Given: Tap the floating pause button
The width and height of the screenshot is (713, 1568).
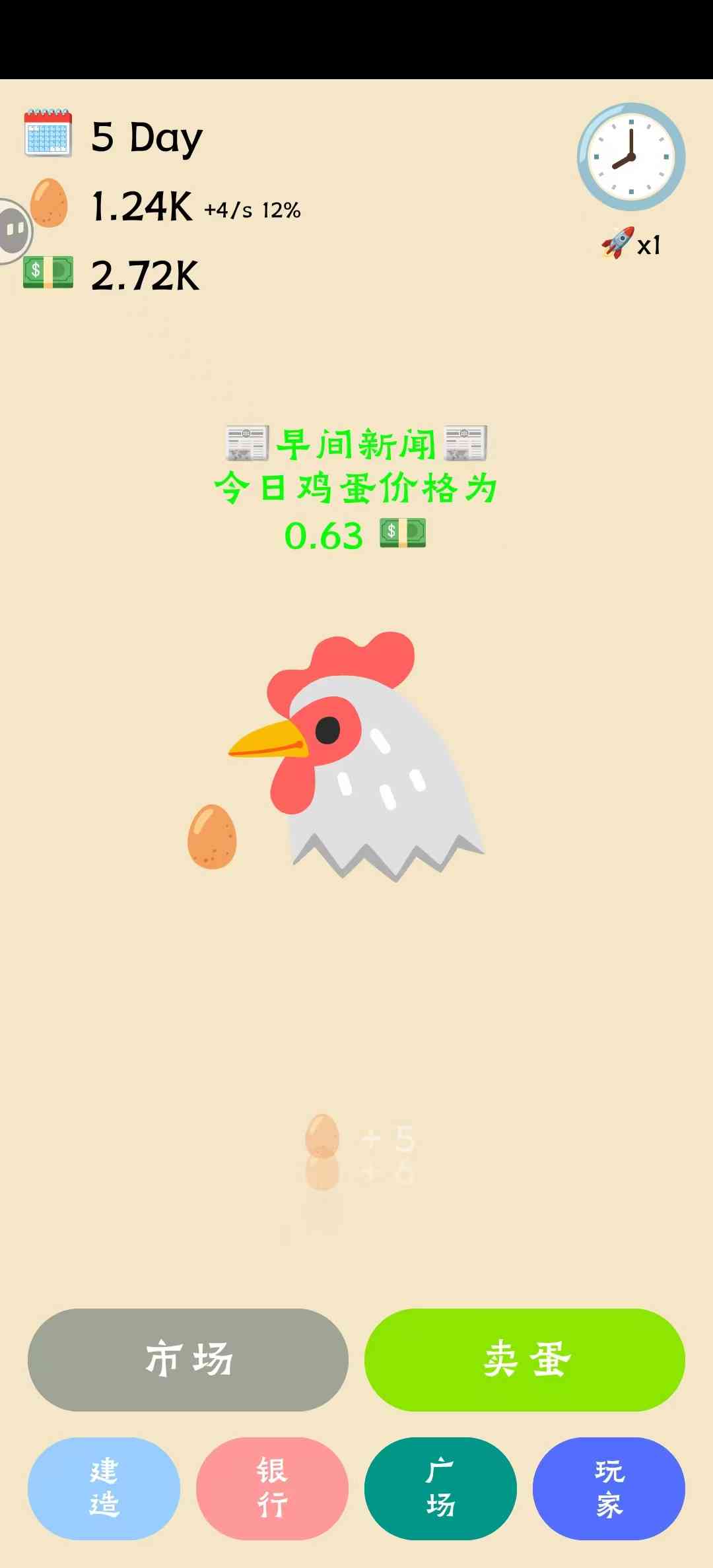Looking at the screenshot, I should (13, 230).
